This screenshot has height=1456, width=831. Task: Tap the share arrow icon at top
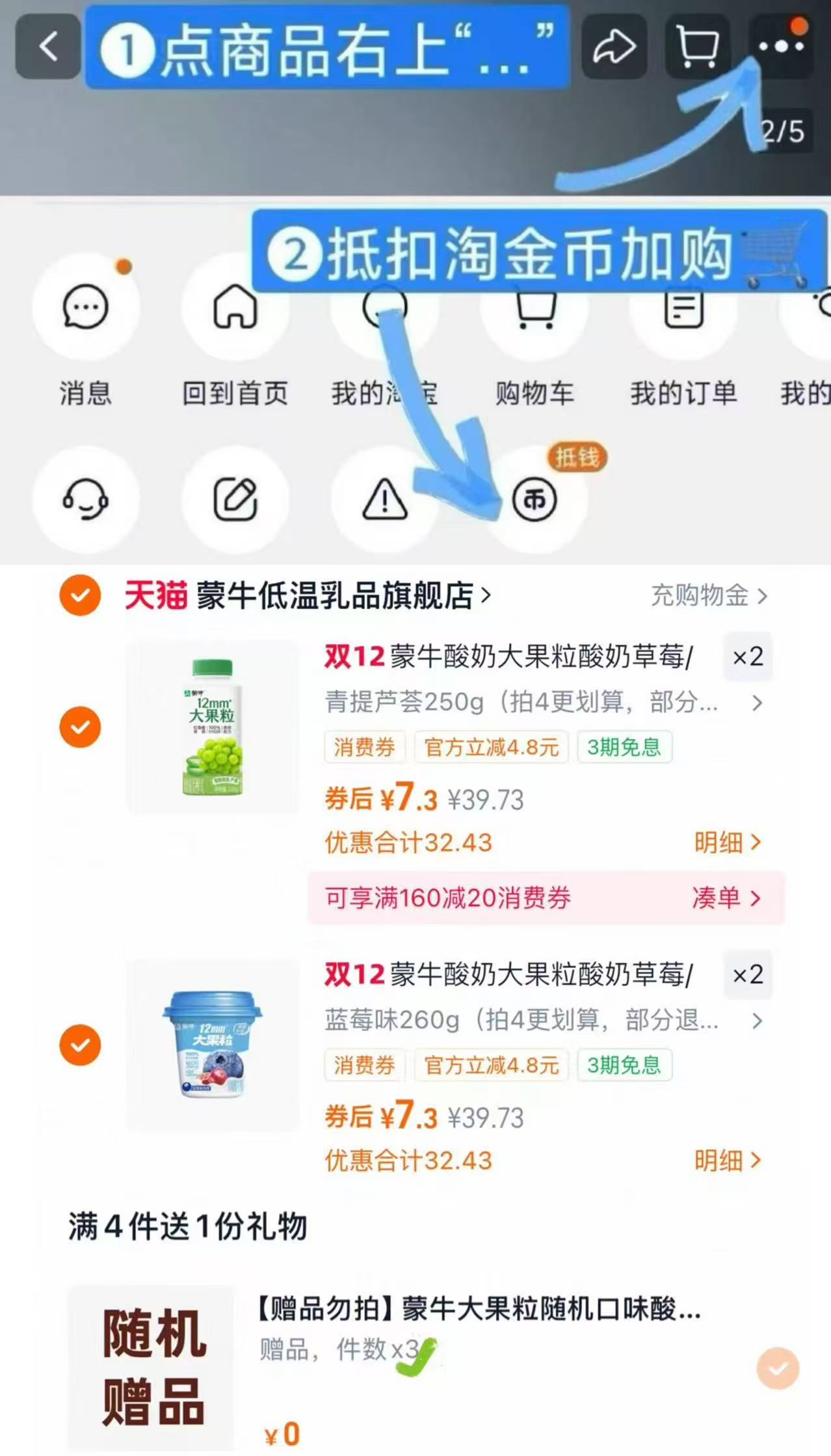click(614, 47)
